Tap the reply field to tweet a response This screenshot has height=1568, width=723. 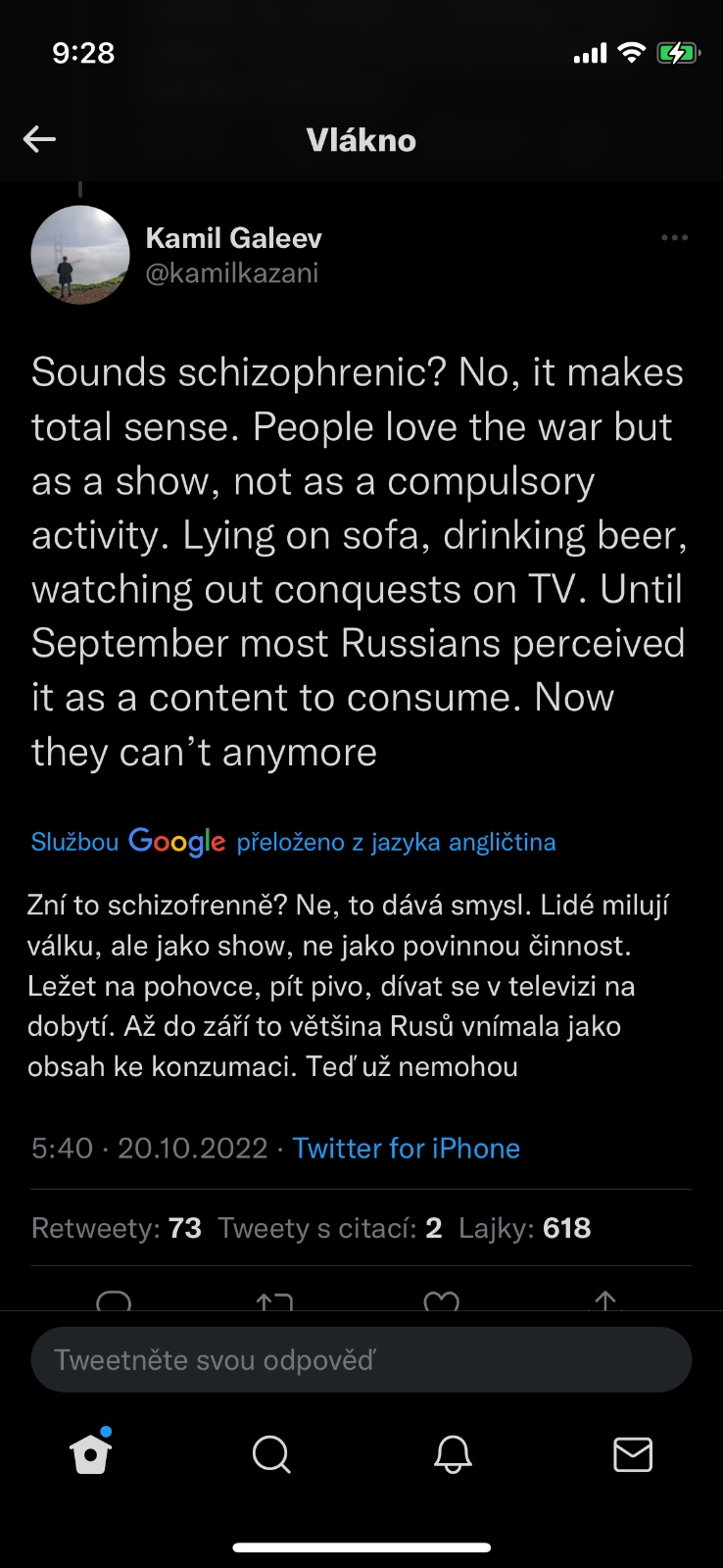361,1359
